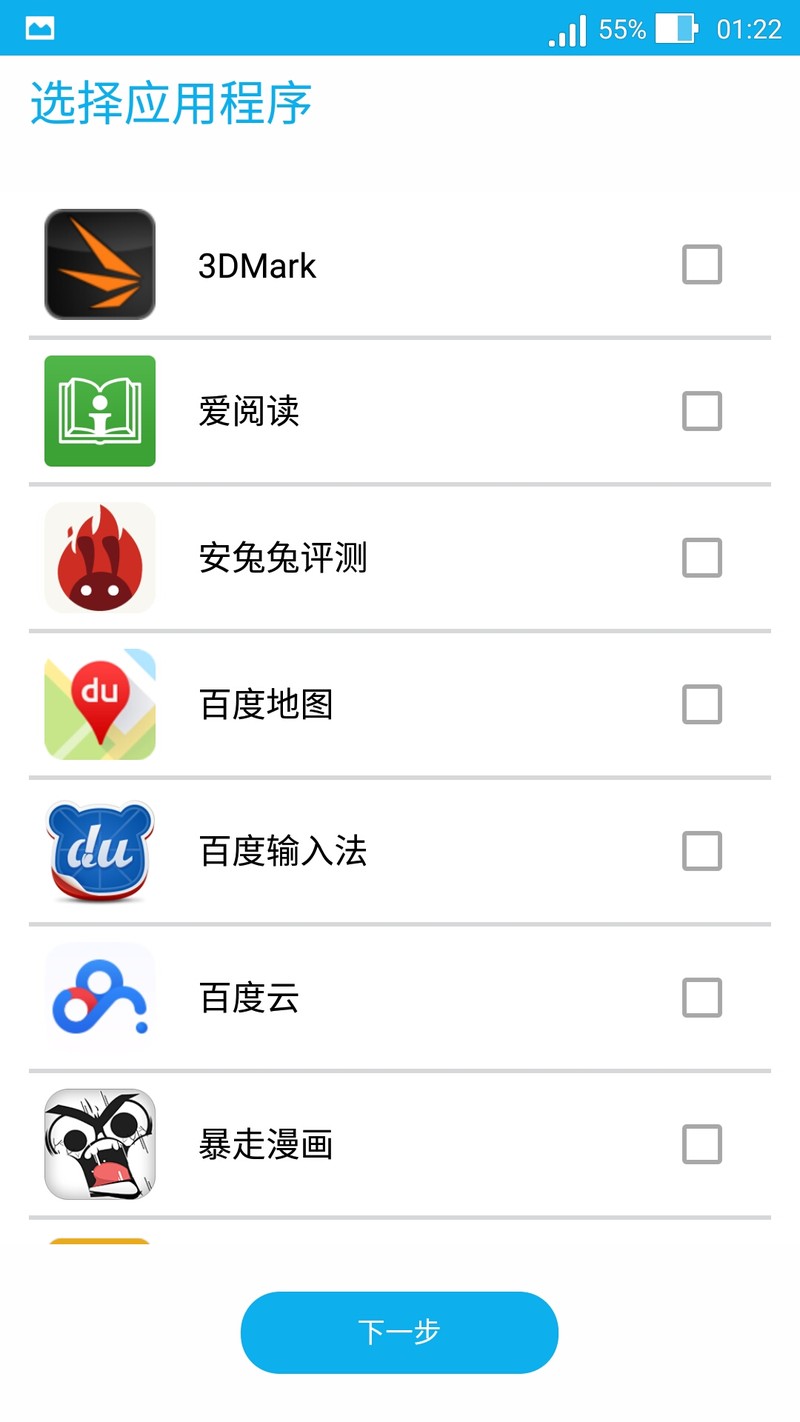Screen dimensions: 800x1422
Task: Tap the 百度地图 map pin icon
Action: point(99,704)
